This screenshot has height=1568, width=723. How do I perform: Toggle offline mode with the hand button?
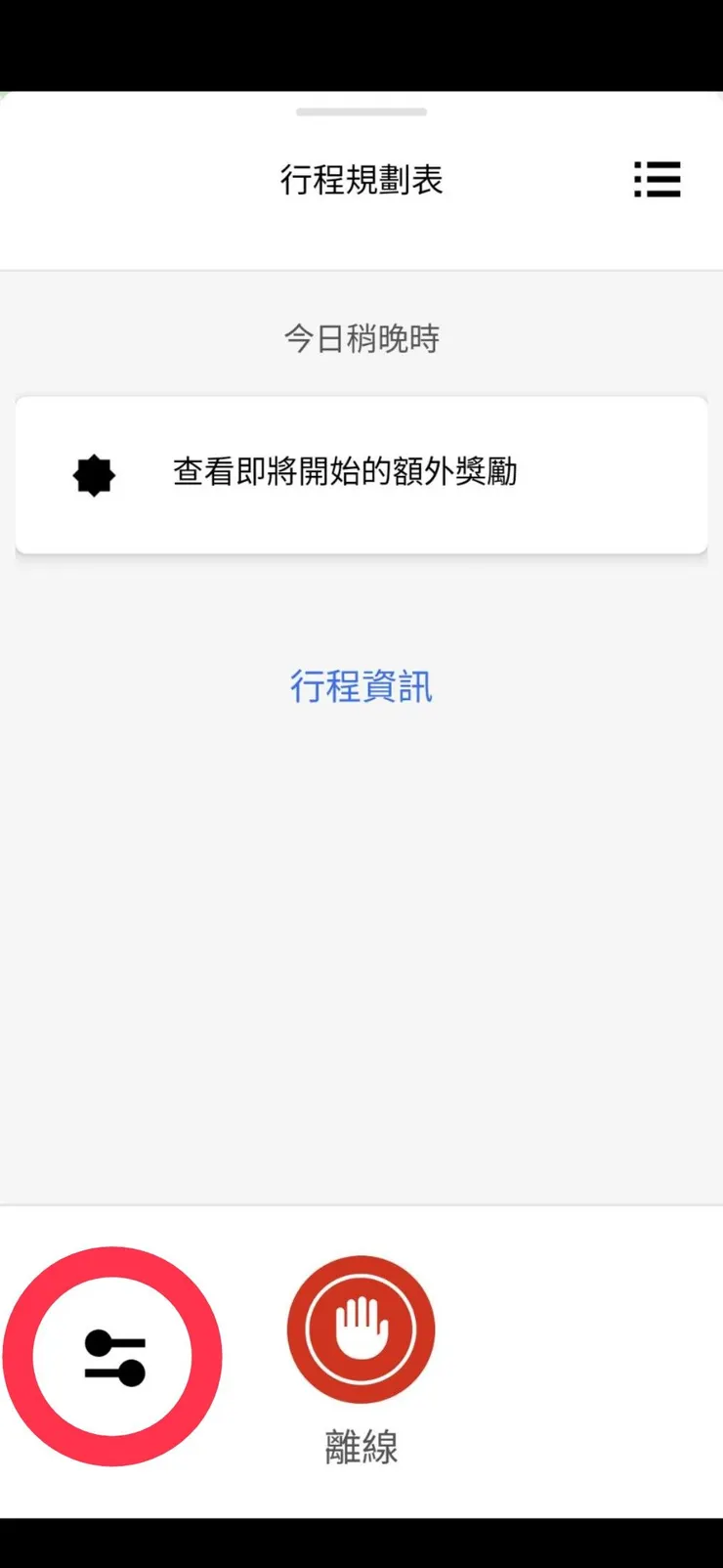click(360, 1328)
